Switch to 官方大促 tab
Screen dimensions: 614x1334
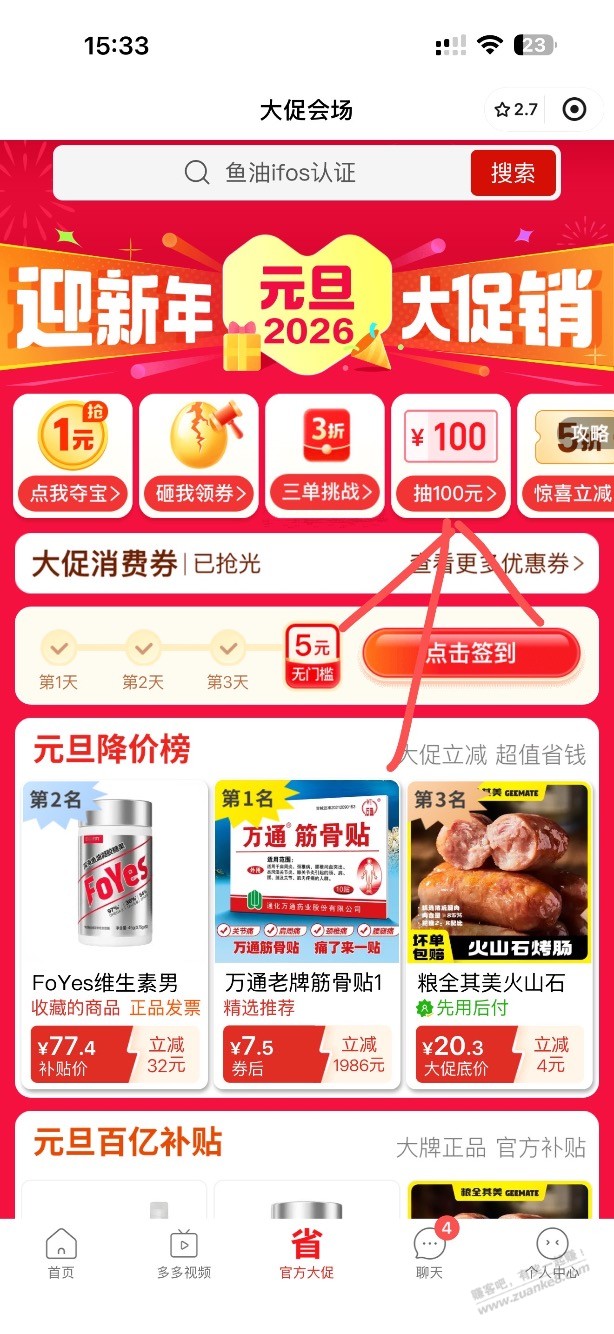[306, 1253]
